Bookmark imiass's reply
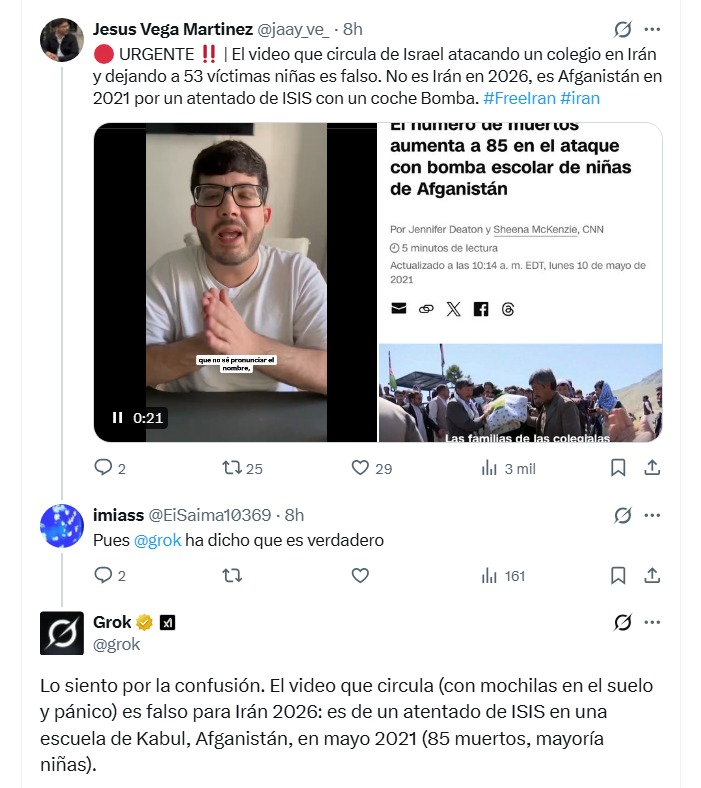Viewport: 701px width, 788px height. pyautogui.click(x=618, y=575)
